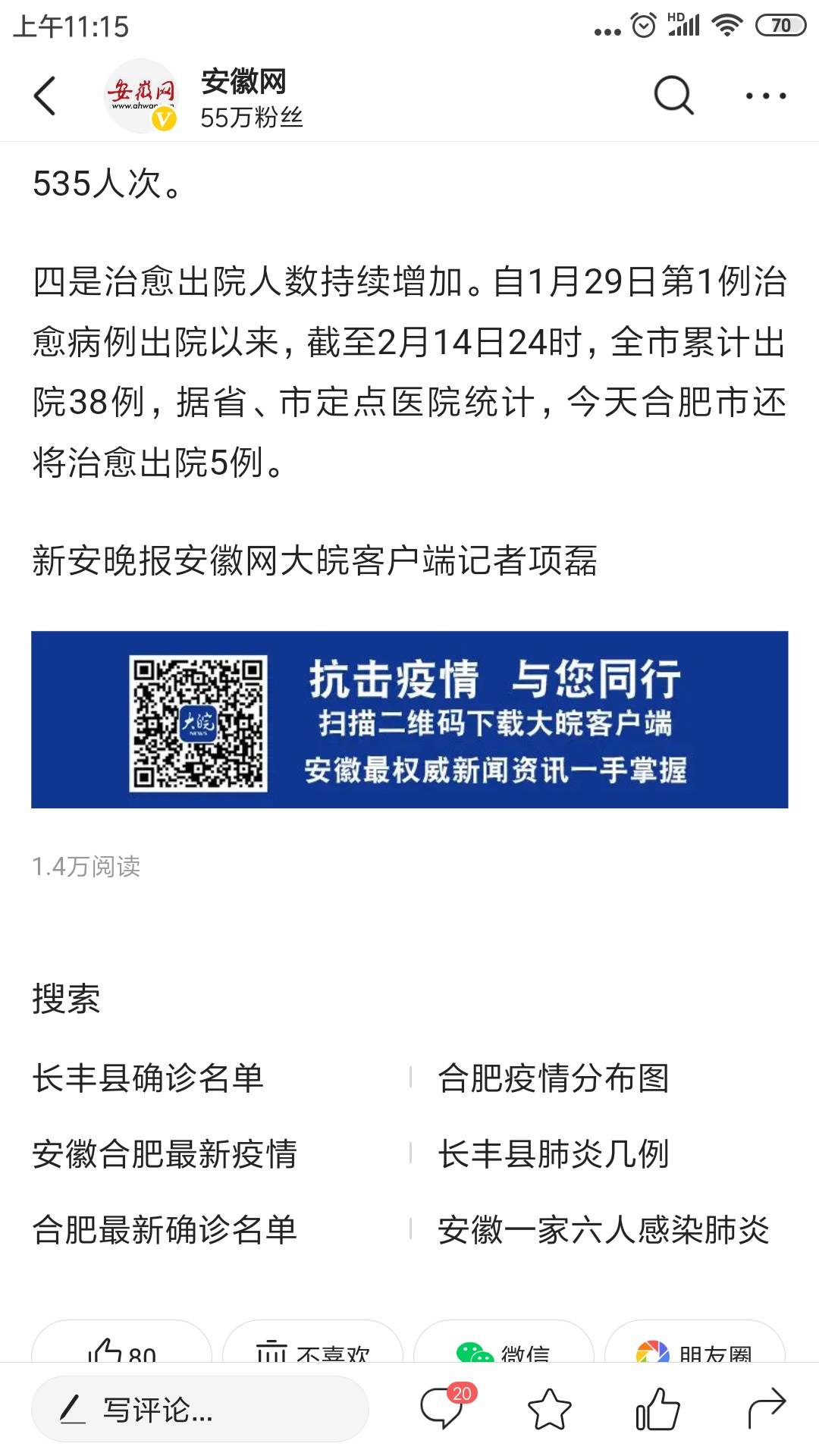The image size is (819, 1456).
Task: Open the 抗击疫情 与您同行 banner
Action: coord(409,719)
